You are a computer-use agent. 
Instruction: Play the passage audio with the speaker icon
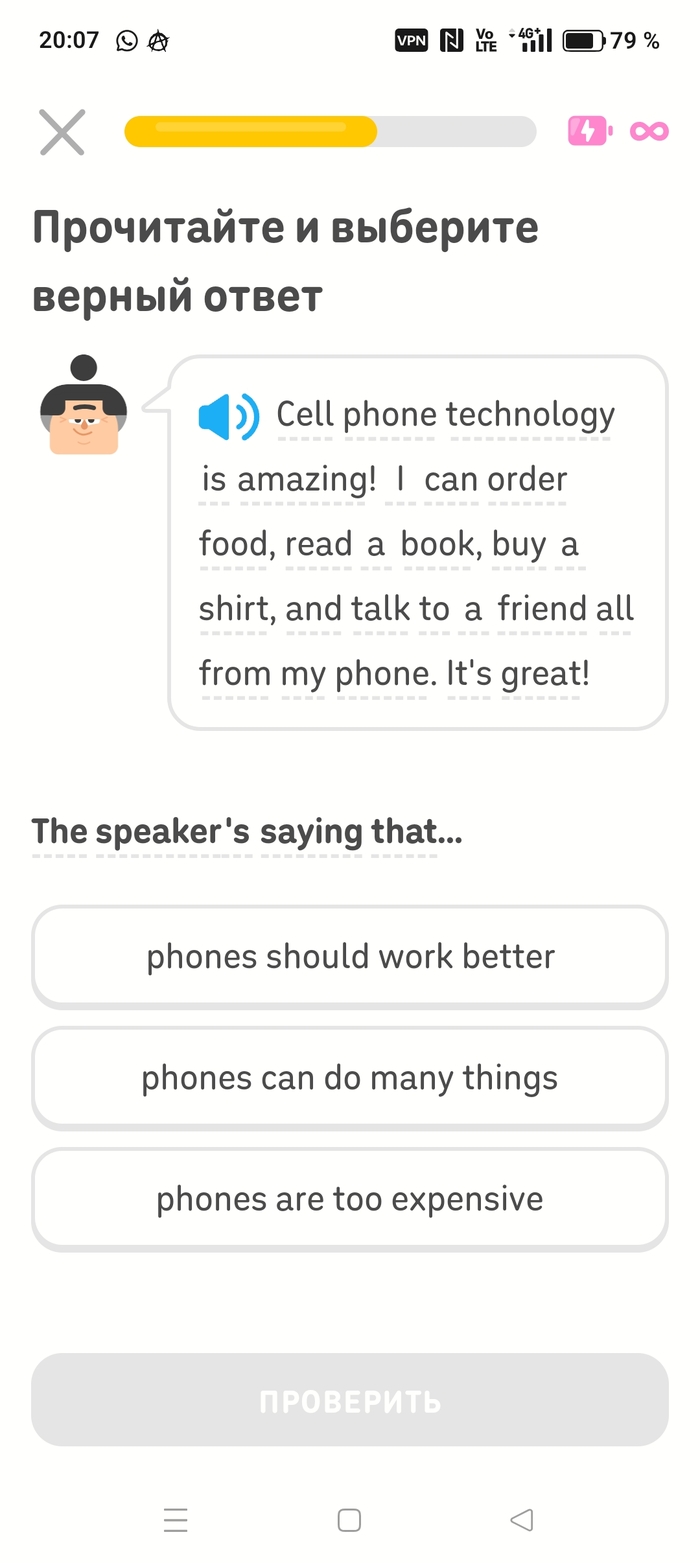(x=229, y=416)
